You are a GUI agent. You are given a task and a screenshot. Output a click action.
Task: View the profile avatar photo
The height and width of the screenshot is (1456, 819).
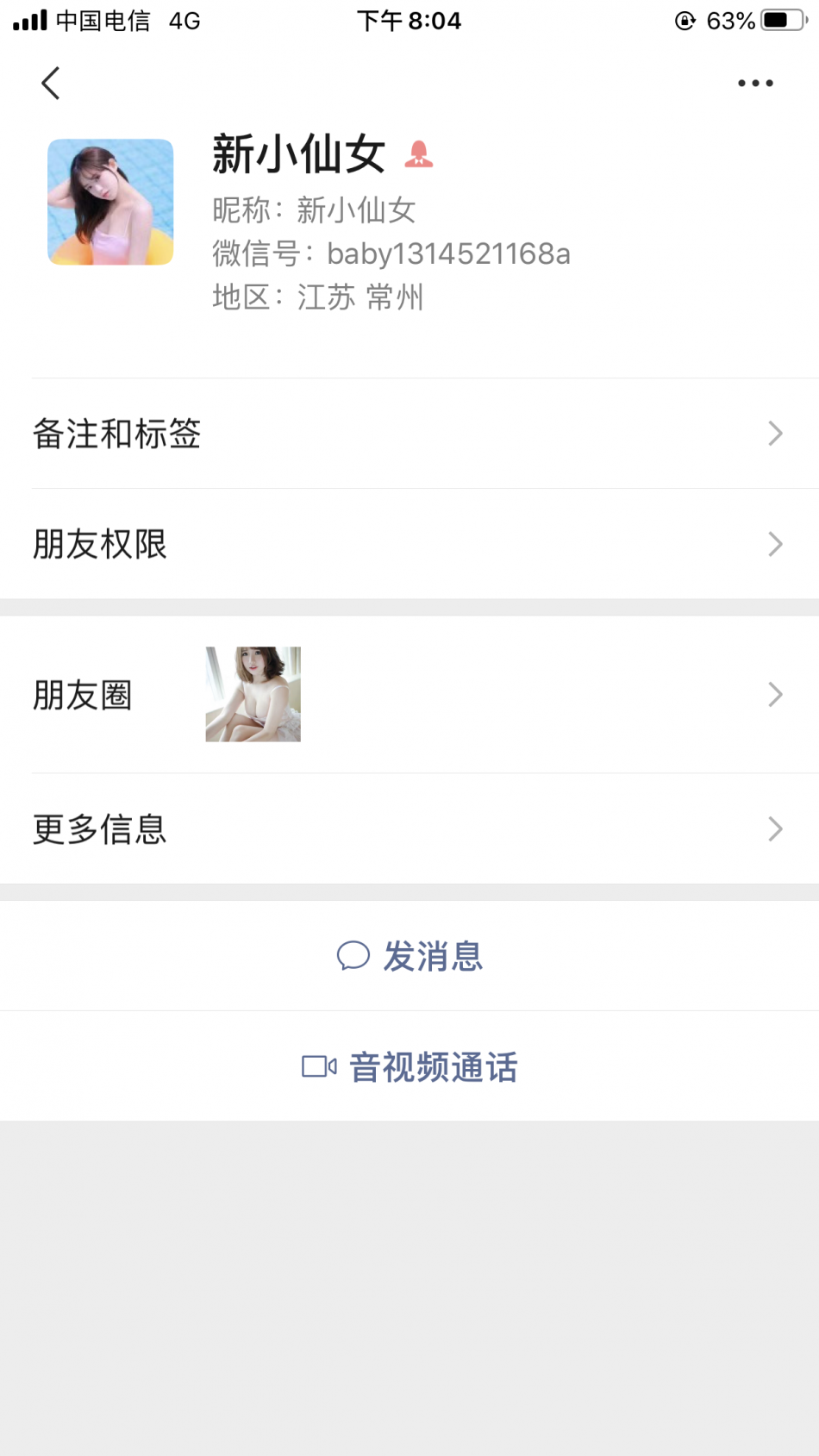pyautogui.click(x=110, y=202)
